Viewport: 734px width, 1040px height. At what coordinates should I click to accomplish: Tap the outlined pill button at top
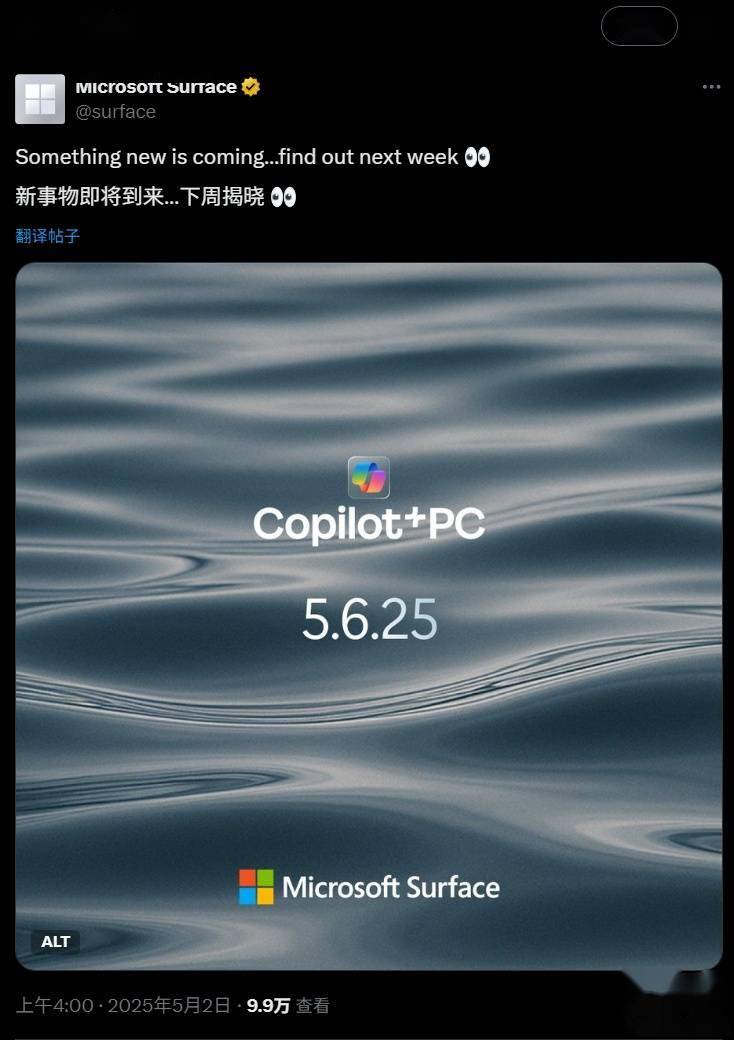pos(639,26)
